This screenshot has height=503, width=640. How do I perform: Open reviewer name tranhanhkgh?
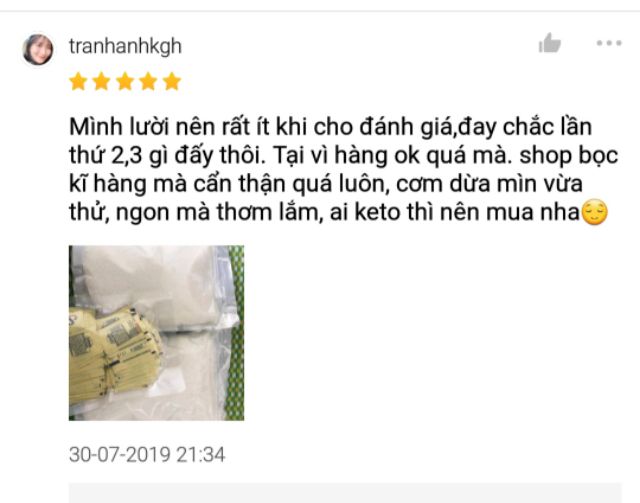(124, 46)
